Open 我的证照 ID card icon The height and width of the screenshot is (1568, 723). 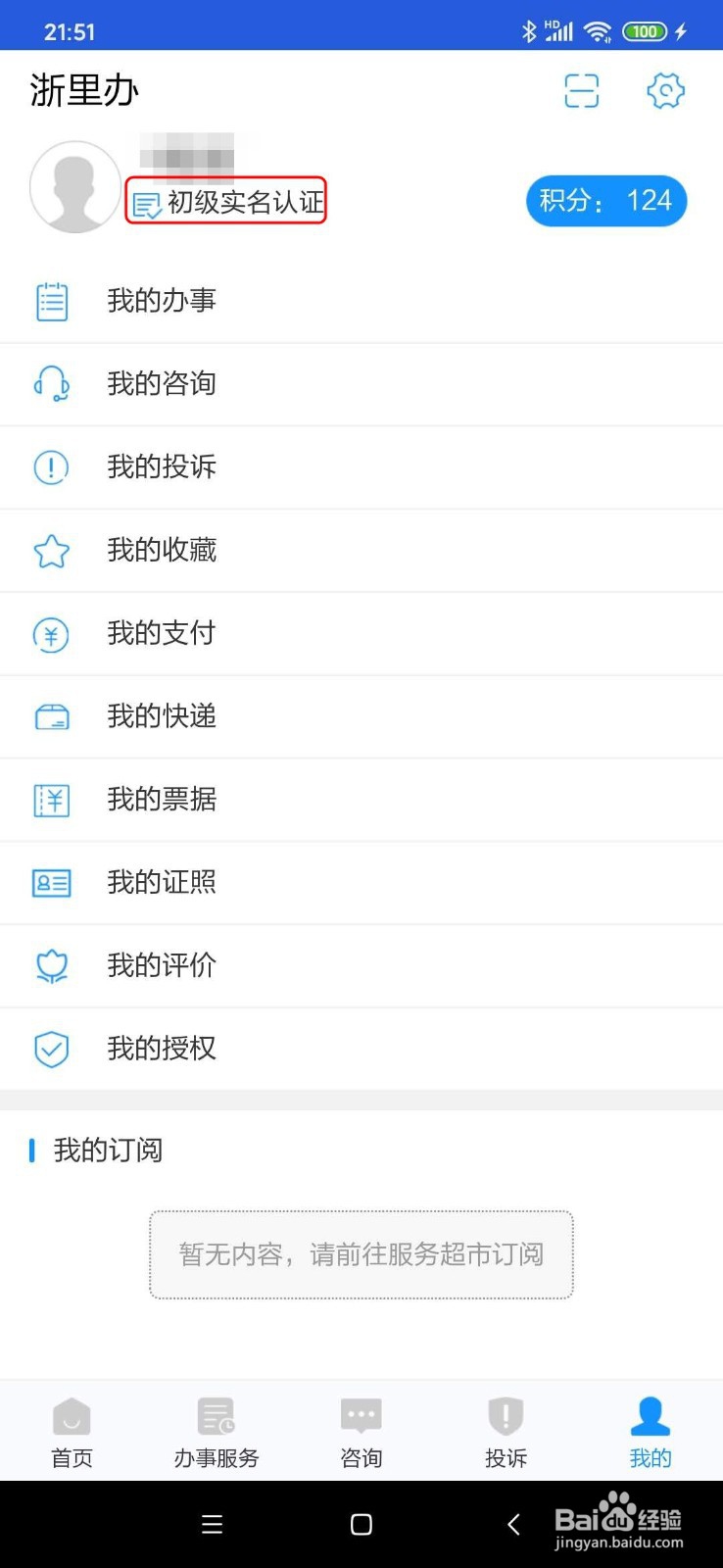pyautogui.click(x=51, y=883)
